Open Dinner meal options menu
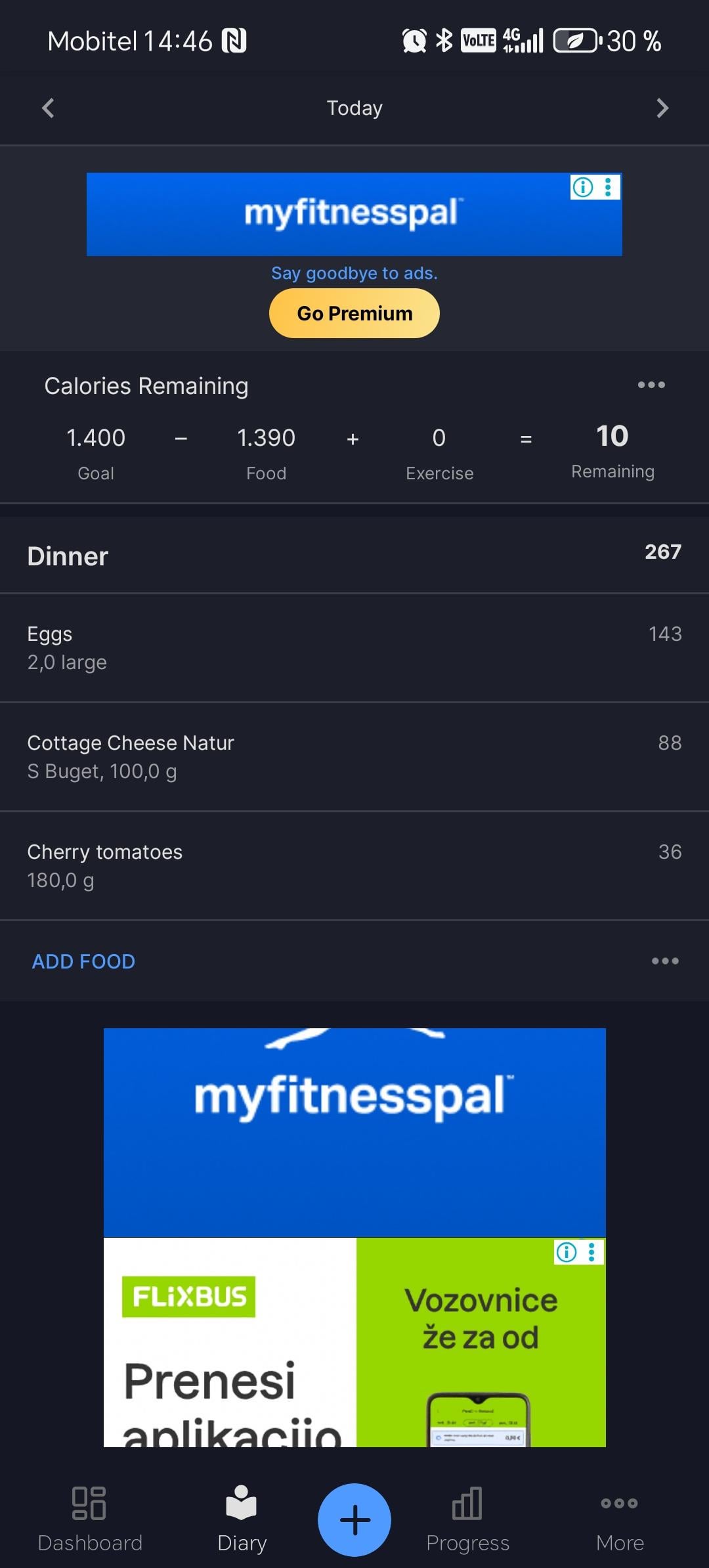 pyautogui.click(x=665, y=961)
